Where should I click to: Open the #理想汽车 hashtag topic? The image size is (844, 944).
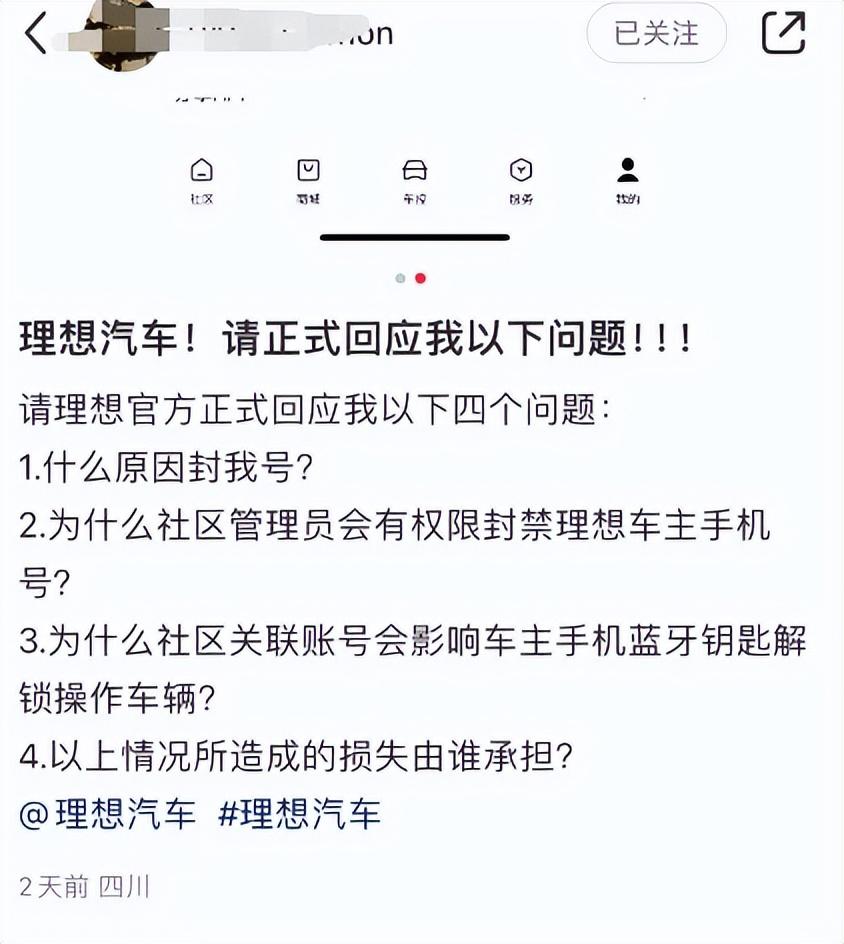[299, 813]
